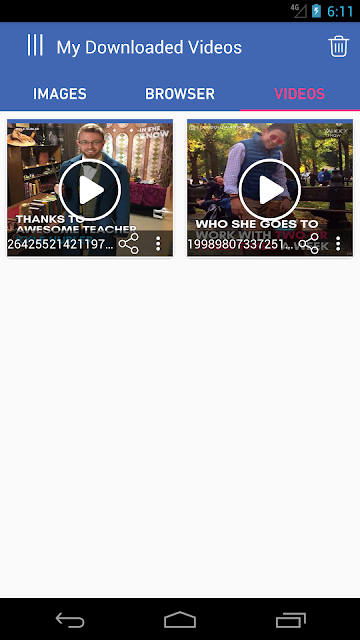Select the Videos tab

coord(300,94)
